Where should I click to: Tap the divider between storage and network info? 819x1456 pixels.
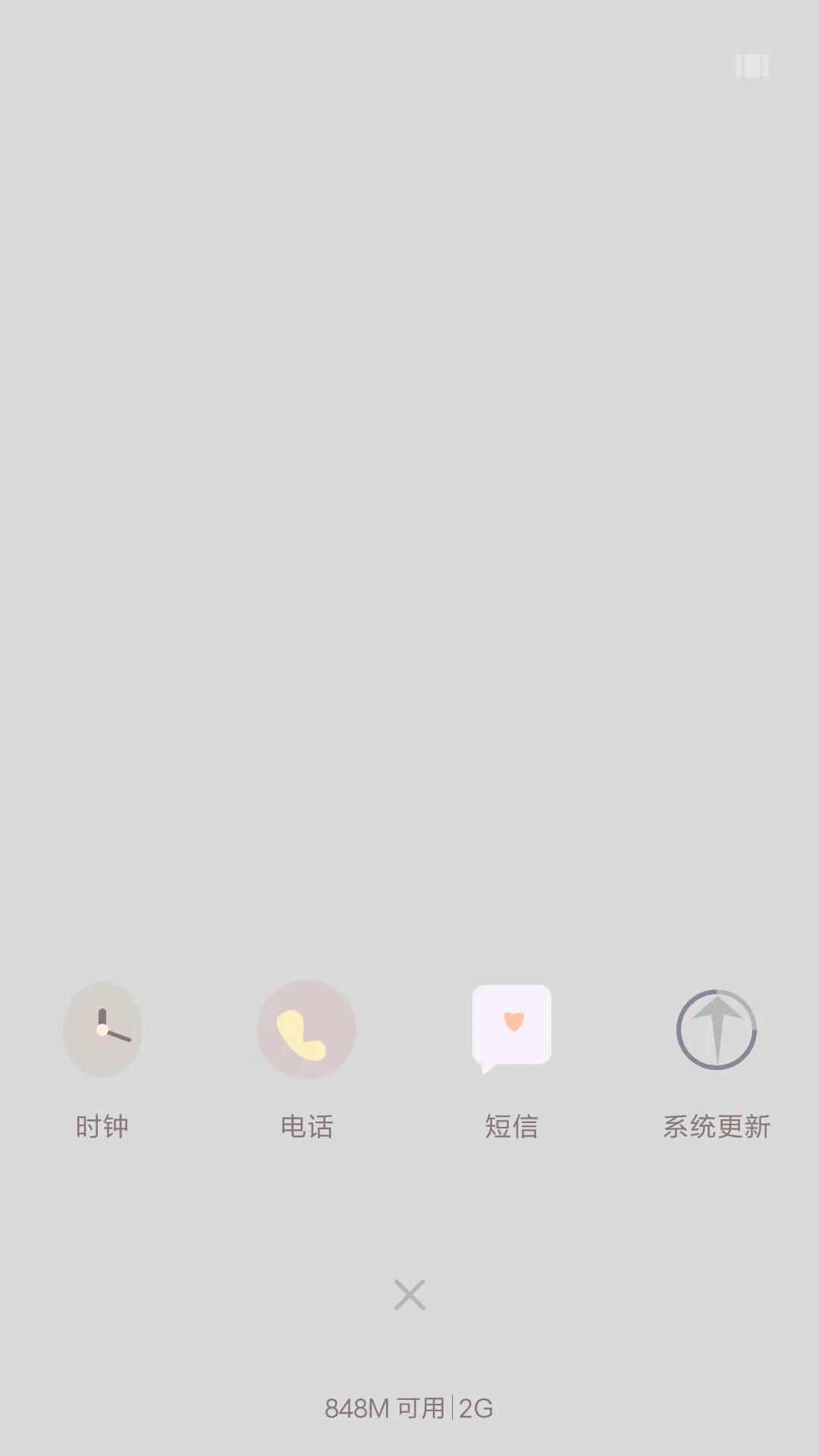pyautogui.click(x=453, y=1407)
